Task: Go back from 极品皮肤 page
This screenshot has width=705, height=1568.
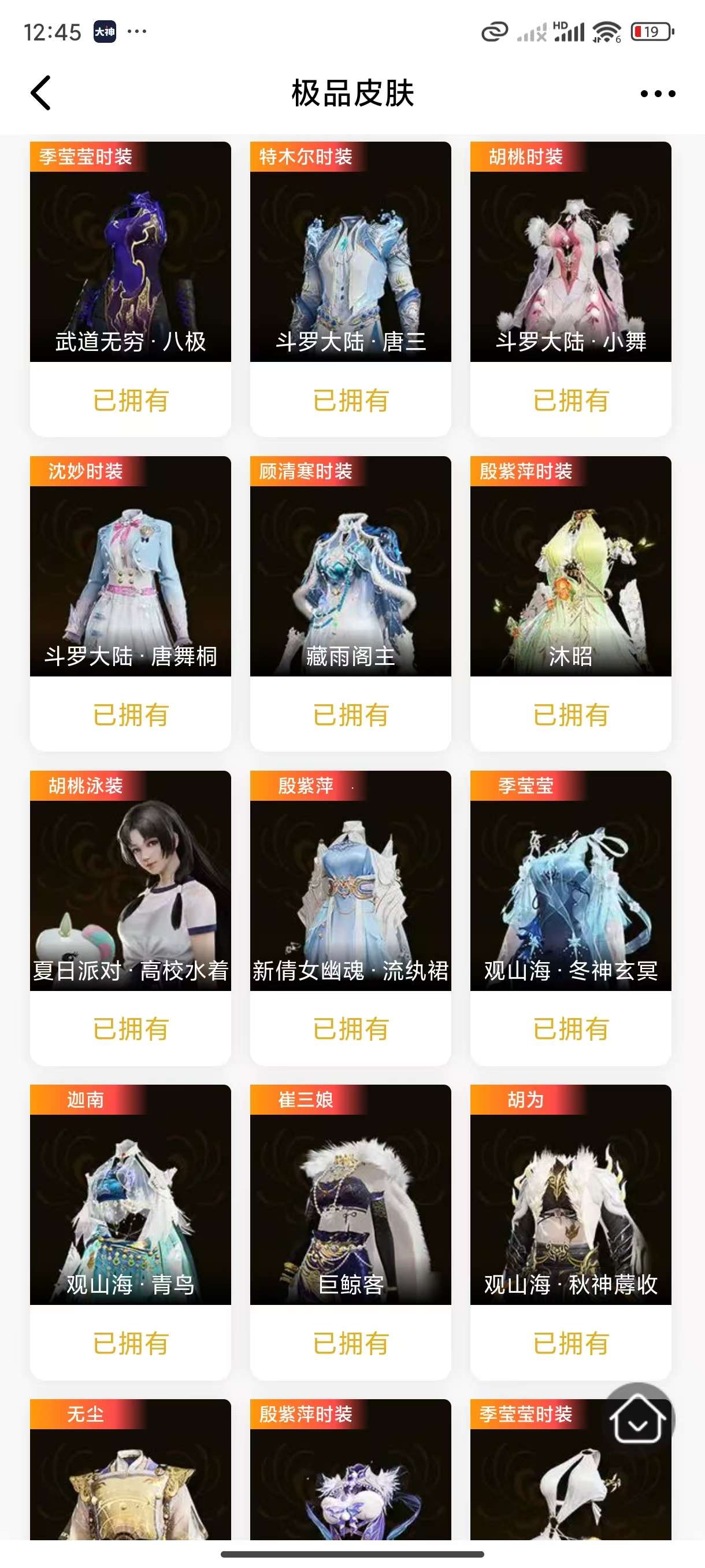Action: pyautogui.click(x=41, y=93)
